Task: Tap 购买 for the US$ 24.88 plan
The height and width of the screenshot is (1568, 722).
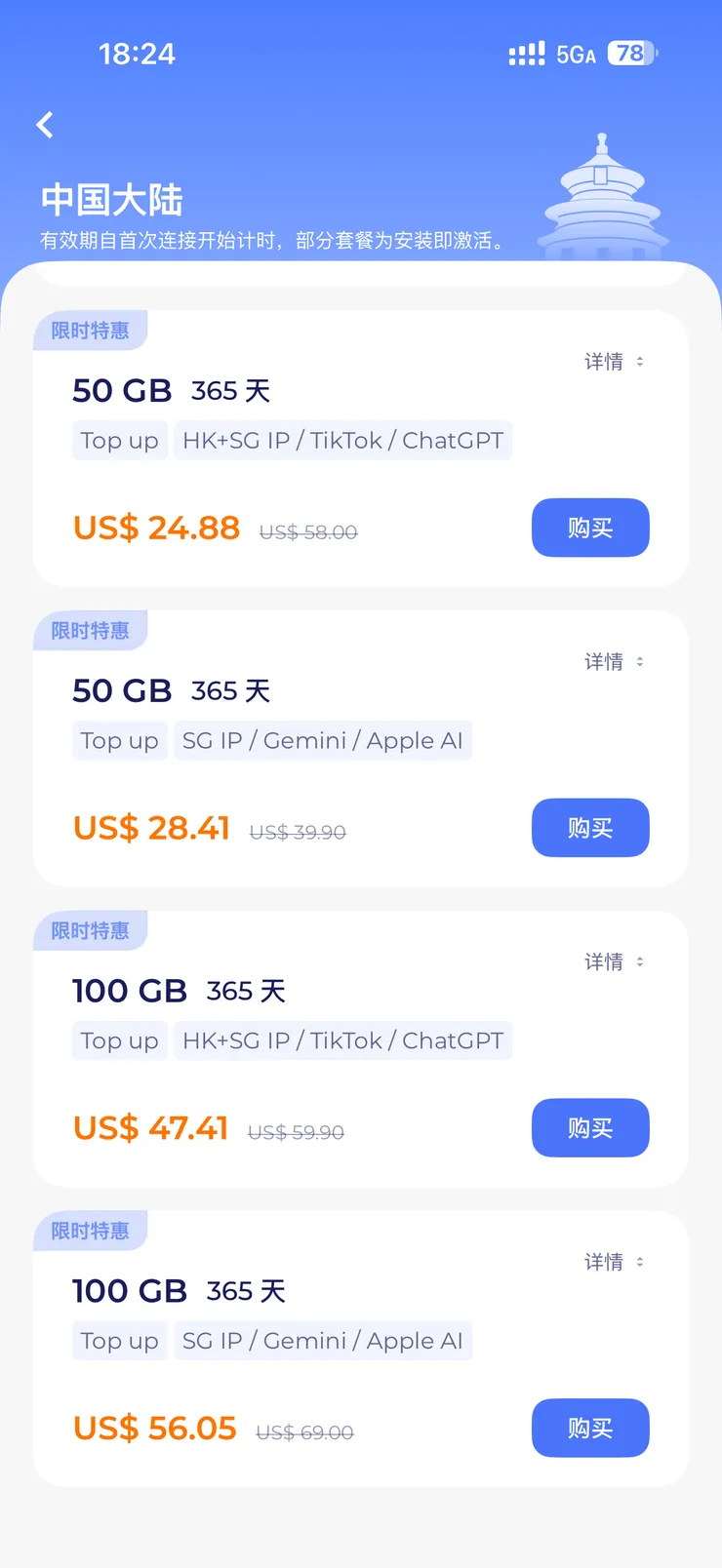Action: tap(589, 528)
